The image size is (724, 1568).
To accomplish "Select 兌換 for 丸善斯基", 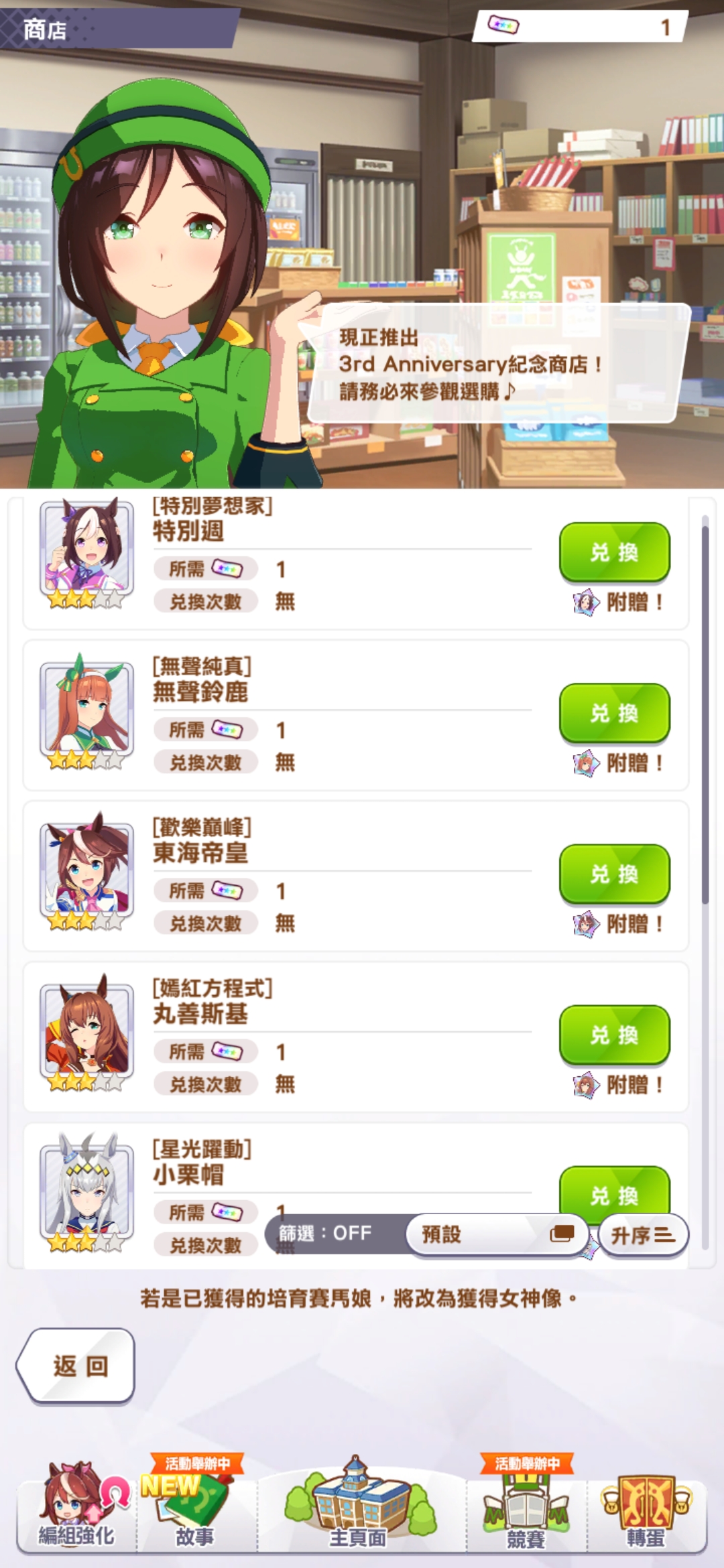I will coord(614,1035).
